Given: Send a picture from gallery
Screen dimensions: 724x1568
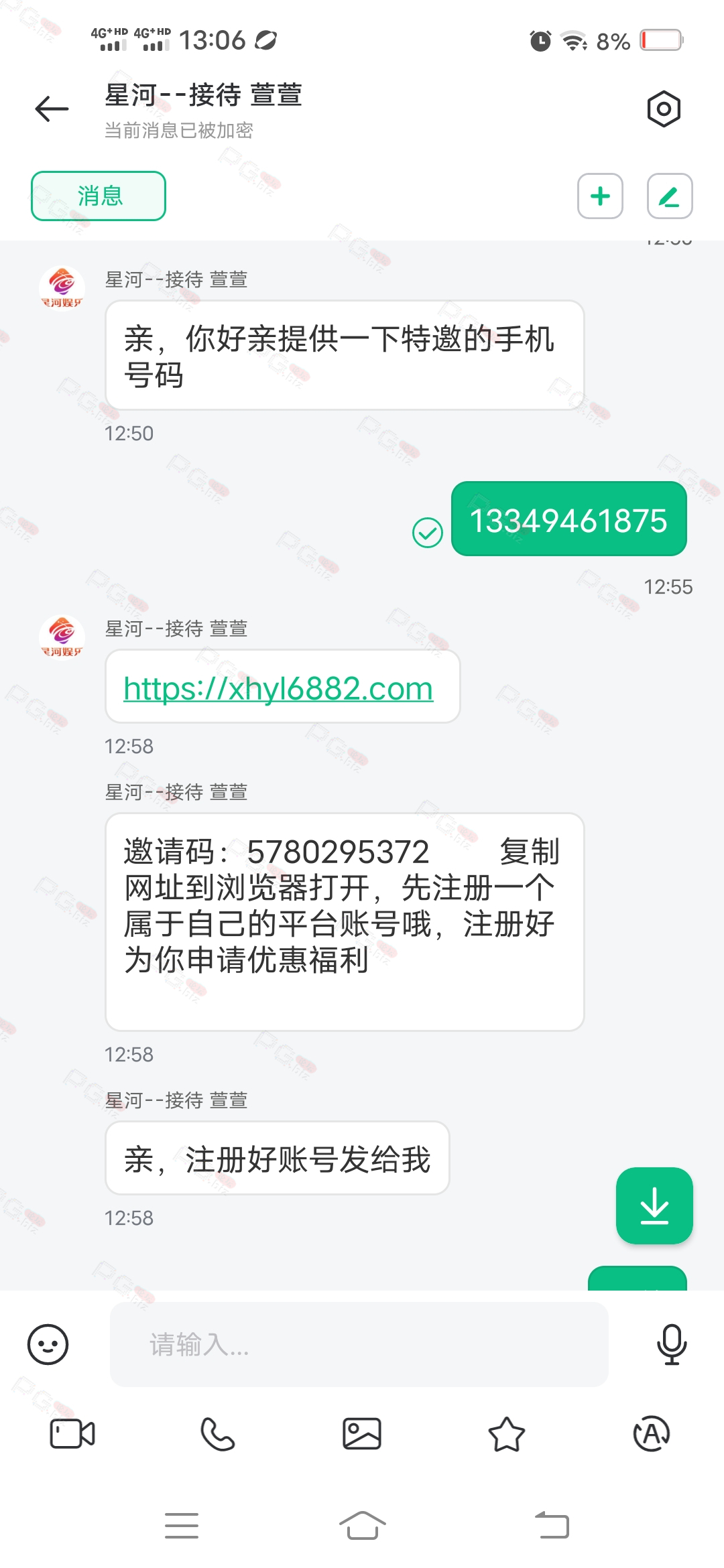Looking at the screenshot, I should point(362,1434).
